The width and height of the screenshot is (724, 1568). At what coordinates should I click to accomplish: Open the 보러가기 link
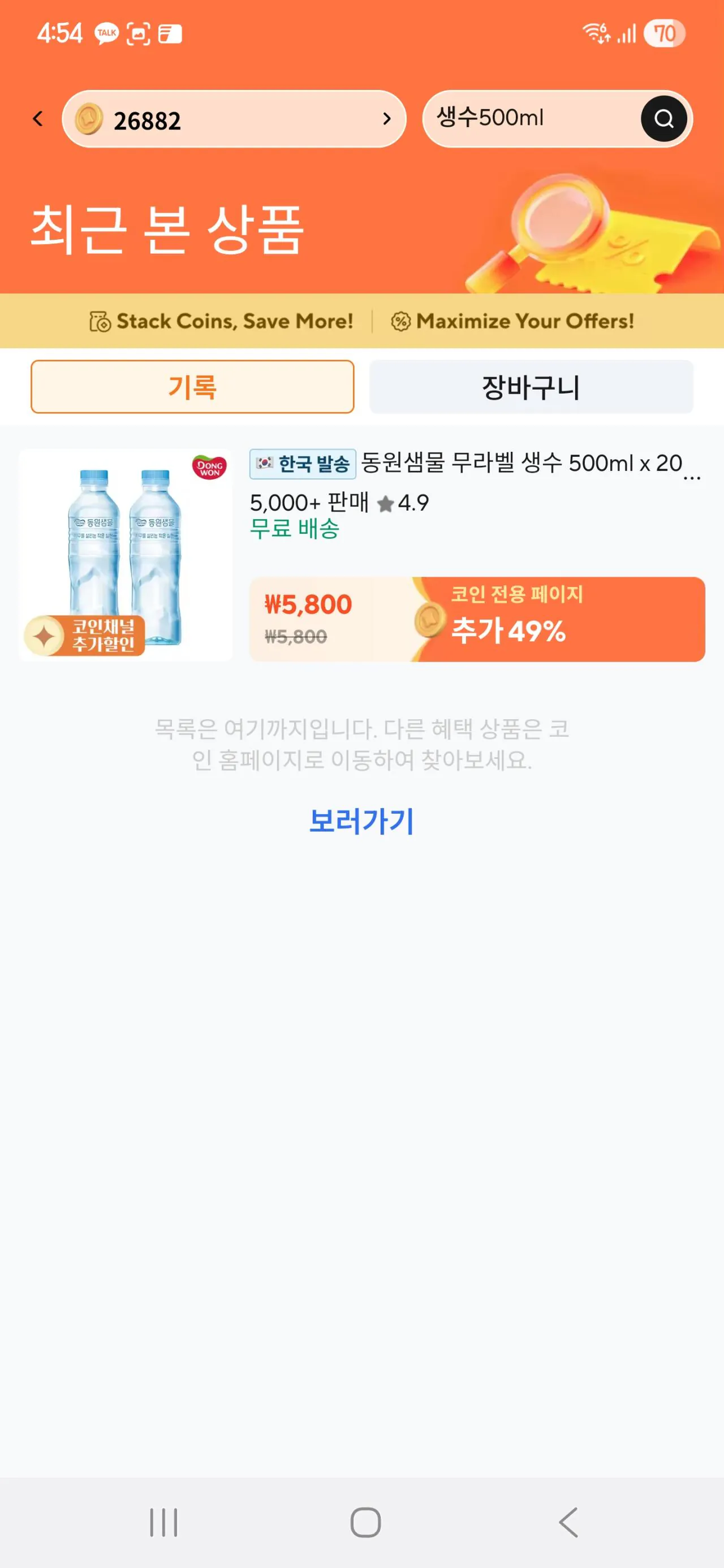tap(361, 819)
